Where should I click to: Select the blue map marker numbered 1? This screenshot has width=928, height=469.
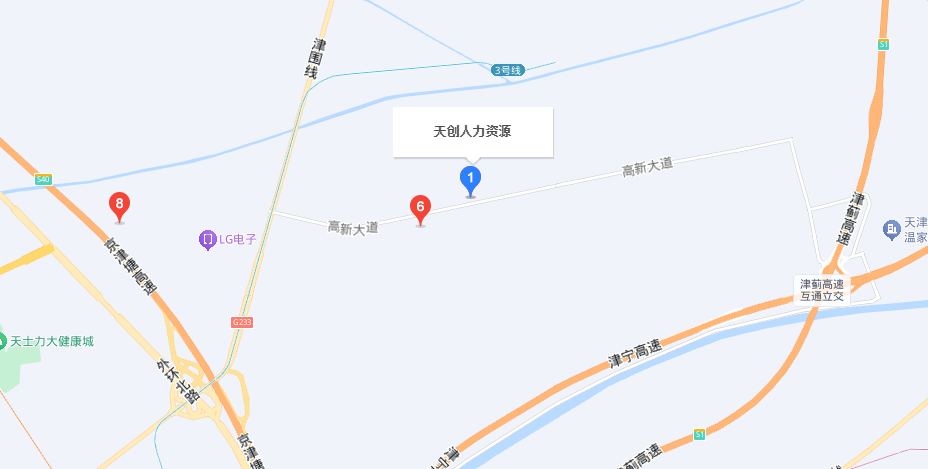(470, 179)
